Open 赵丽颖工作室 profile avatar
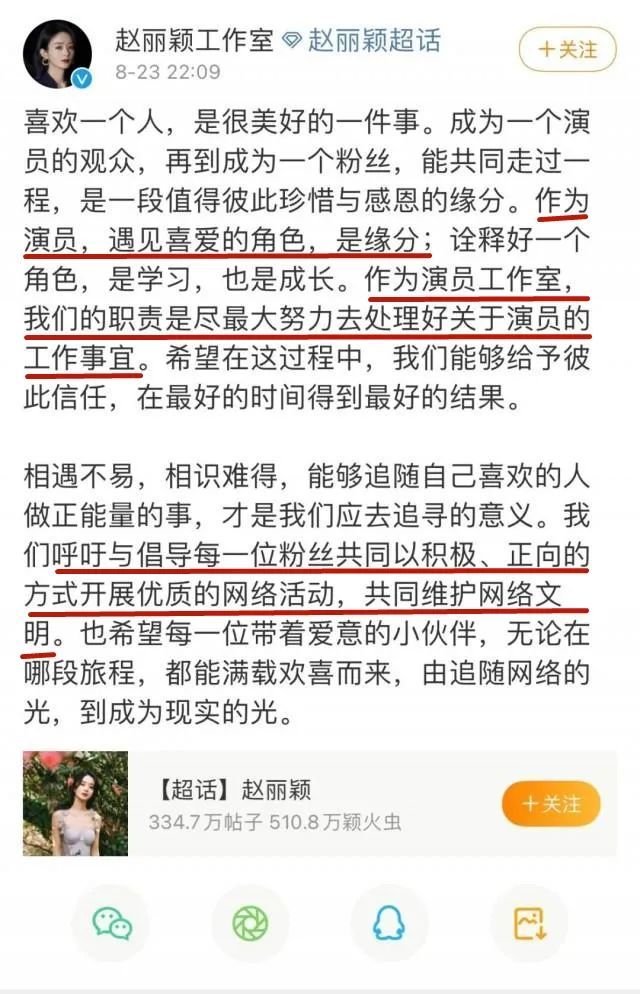 (x=57, y=54)
